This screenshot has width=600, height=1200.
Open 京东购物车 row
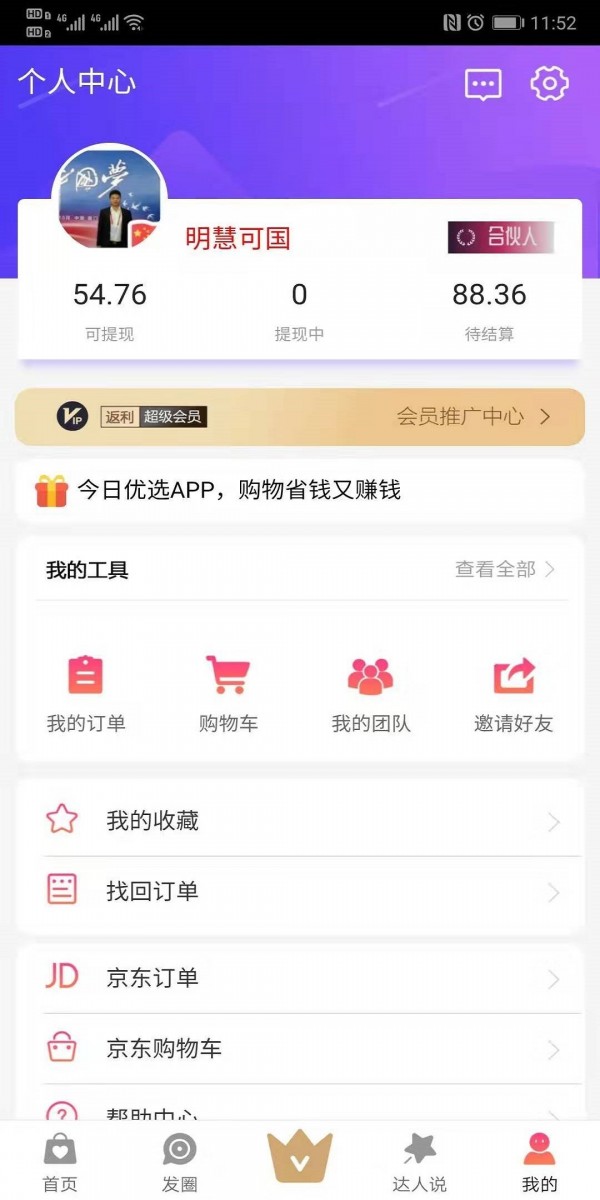click(x=300, y=1048)
